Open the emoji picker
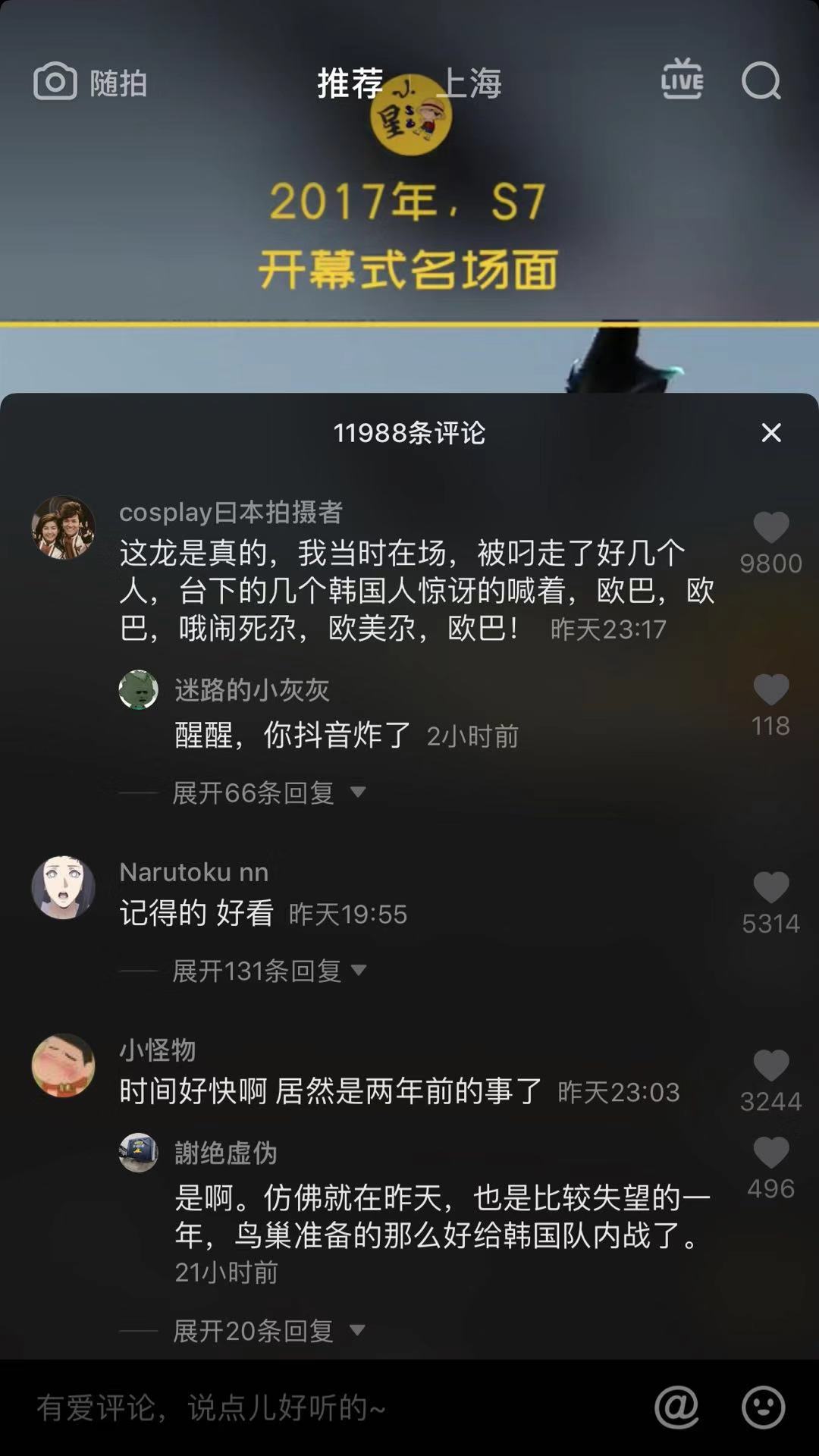 (x=763, y=1407)
